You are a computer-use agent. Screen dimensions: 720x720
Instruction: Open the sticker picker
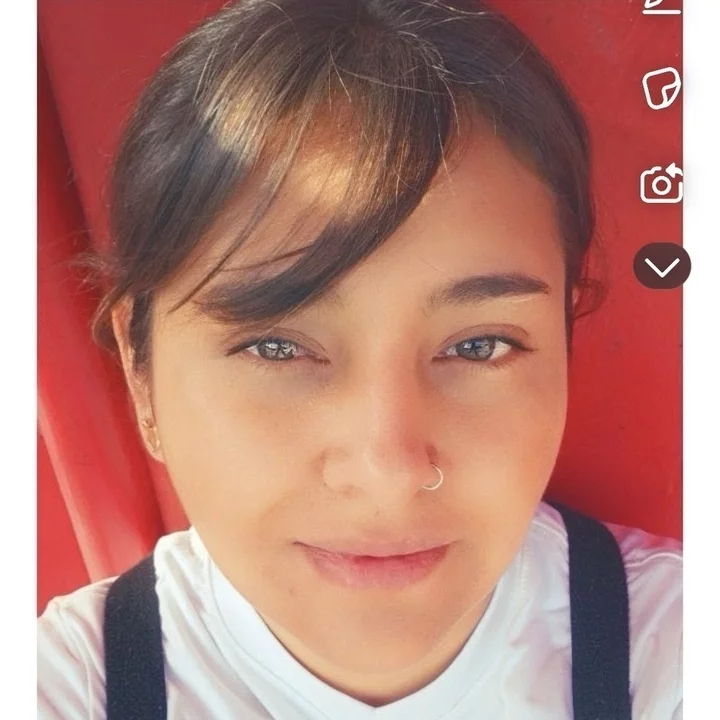661,88
